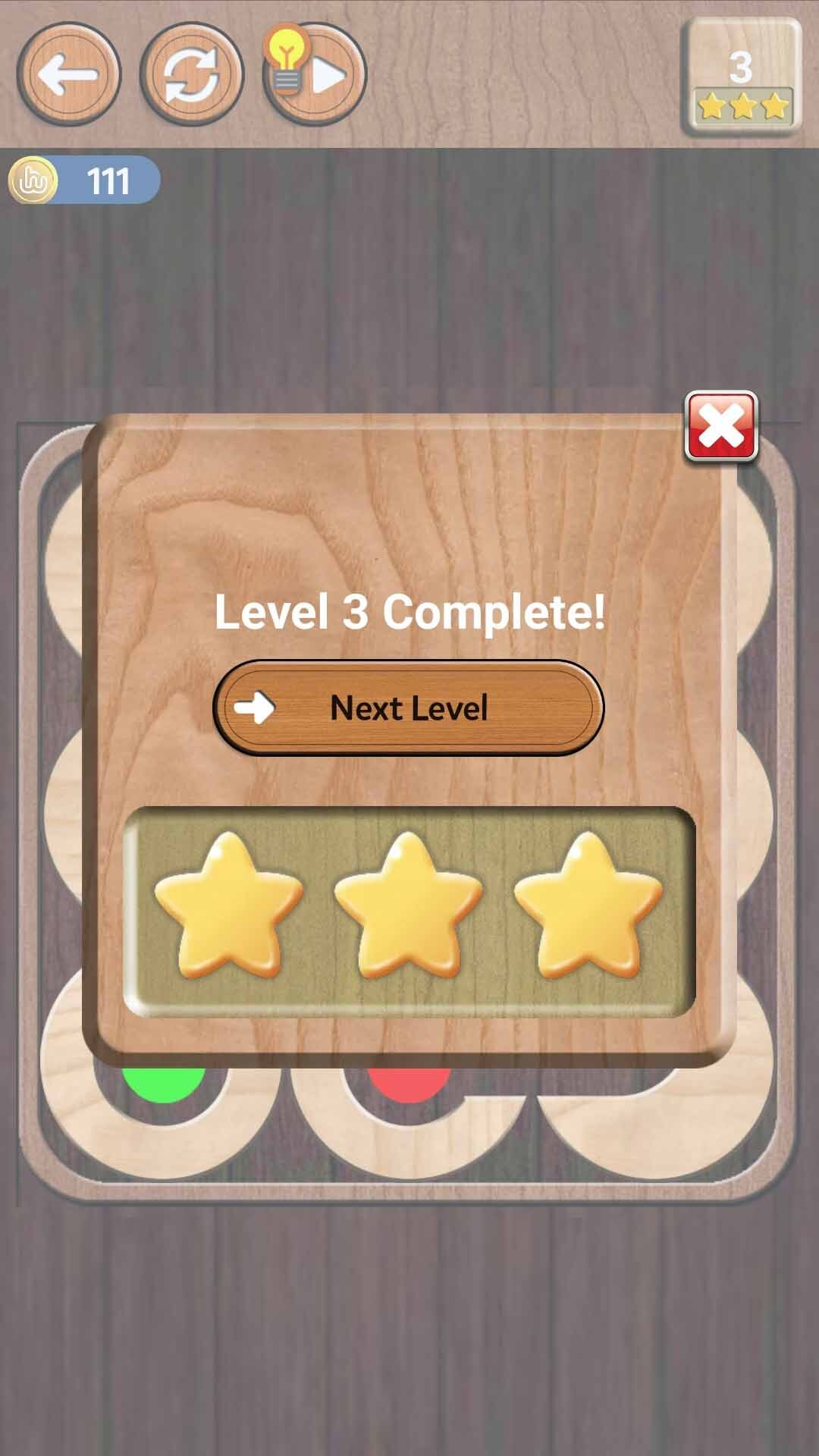
Task: Open the 111 coin balance
Action: tap(85, 180)
